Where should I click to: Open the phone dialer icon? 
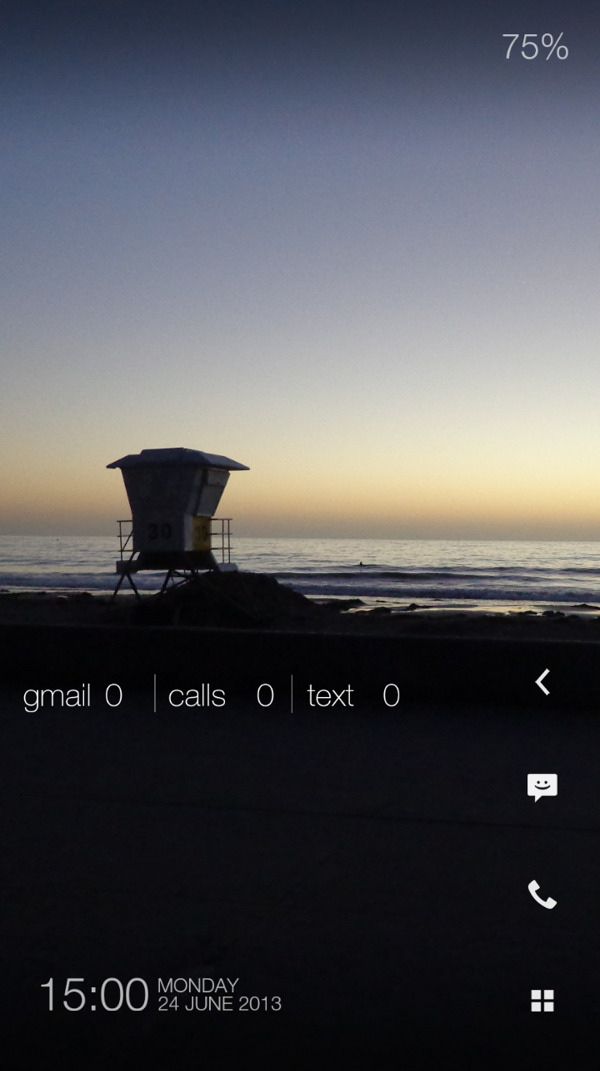(x=542, y=895)
